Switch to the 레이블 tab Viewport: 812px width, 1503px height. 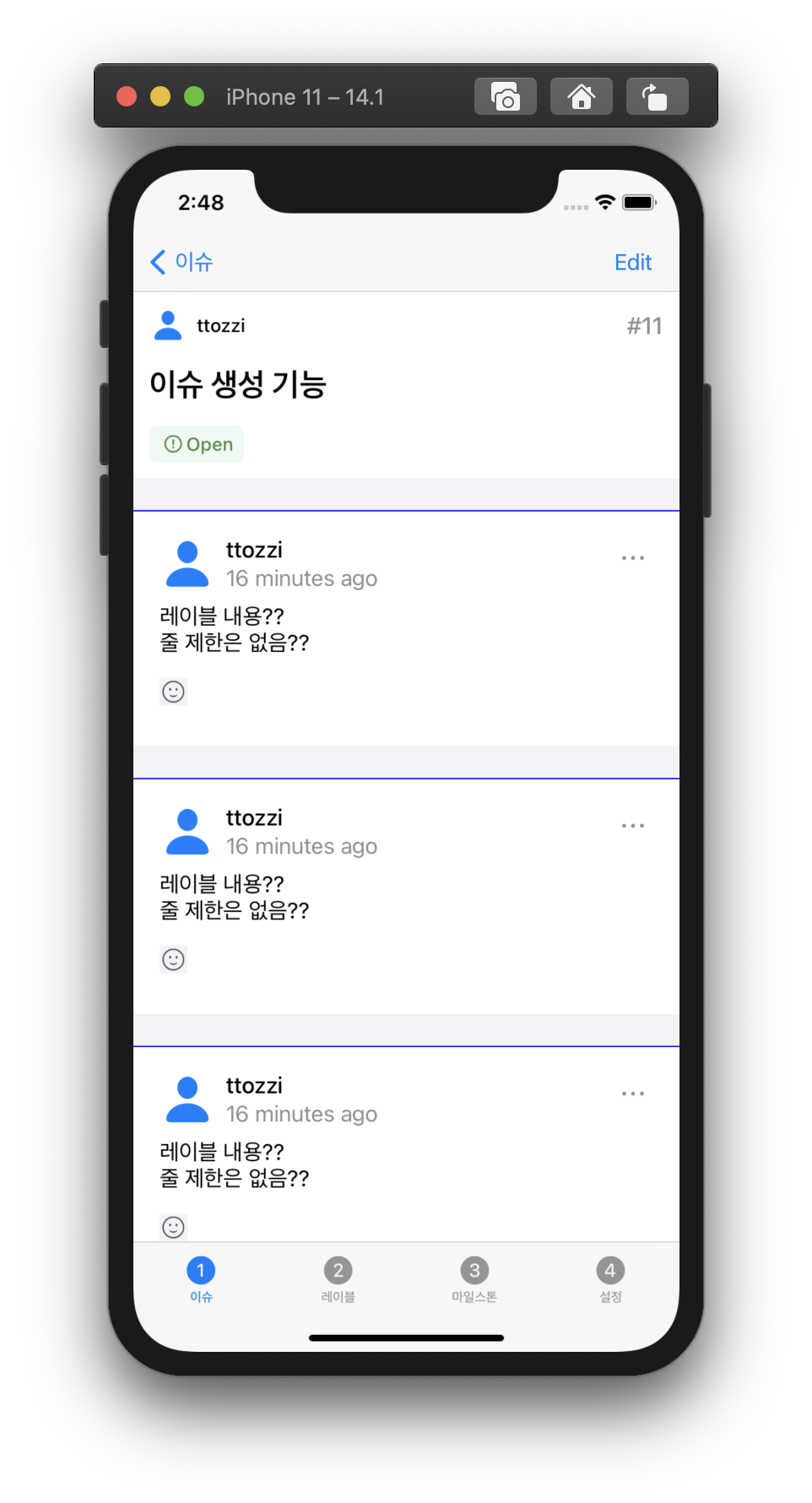338,1280
